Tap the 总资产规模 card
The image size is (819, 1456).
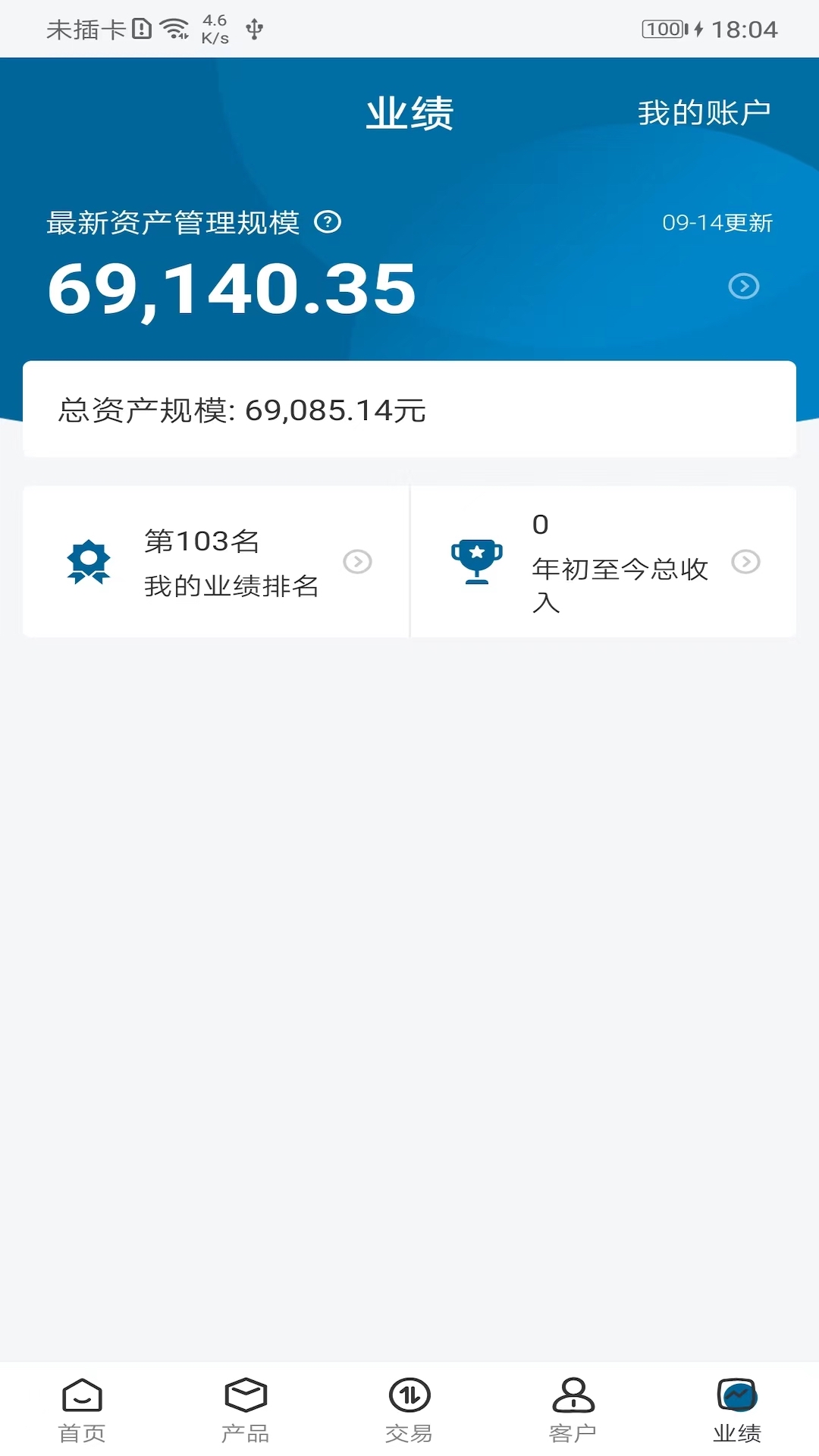pos(409,409)
